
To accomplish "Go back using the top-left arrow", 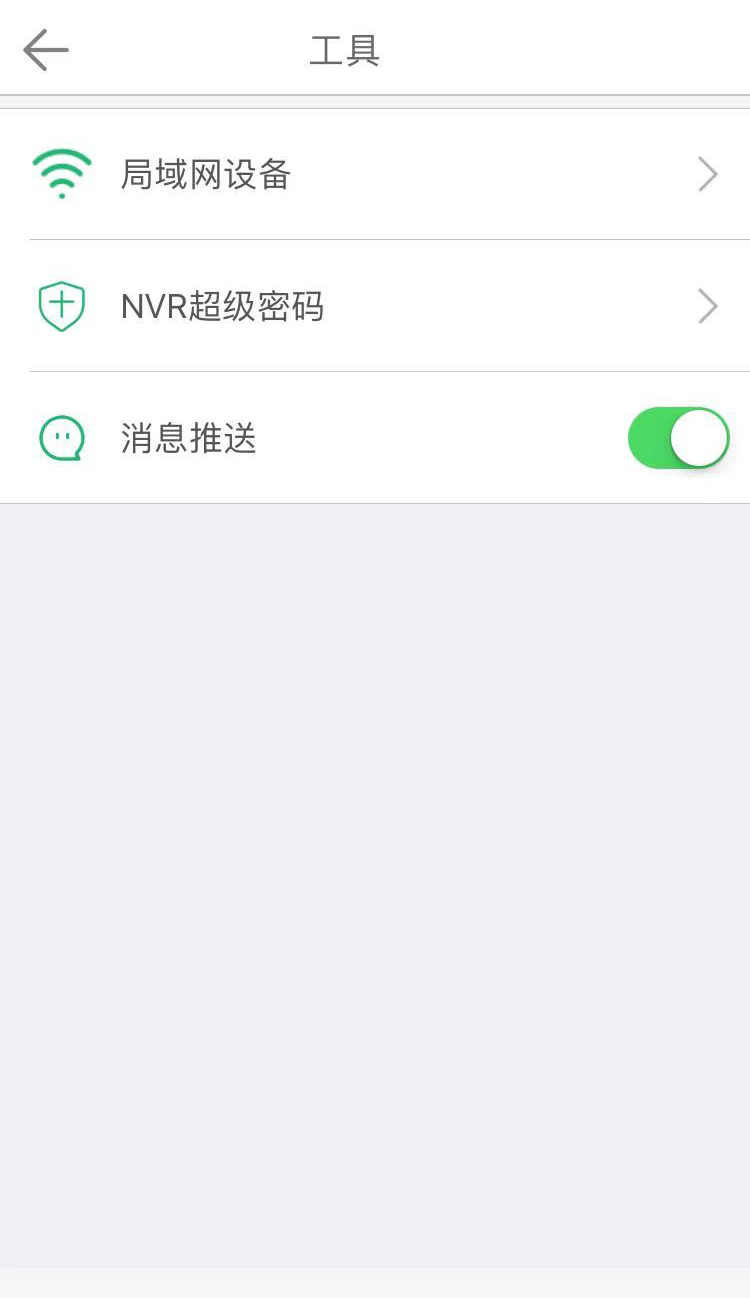I will (46, 50).
